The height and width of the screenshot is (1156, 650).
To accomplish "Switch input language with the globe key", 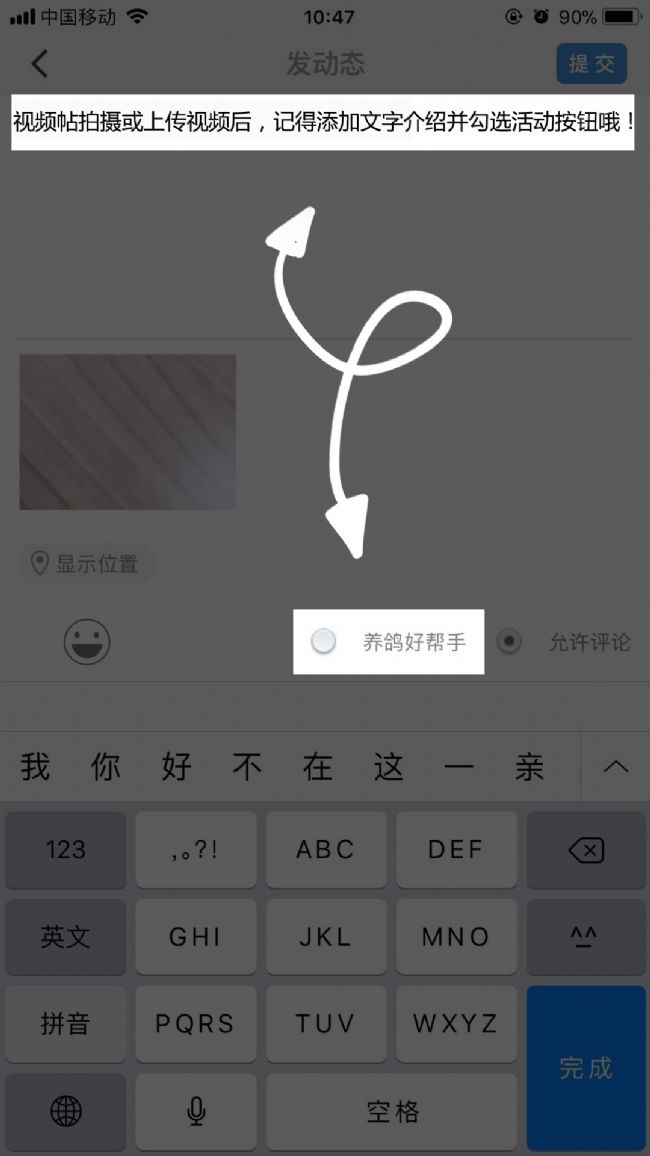I will click(x=66, y=1111).
